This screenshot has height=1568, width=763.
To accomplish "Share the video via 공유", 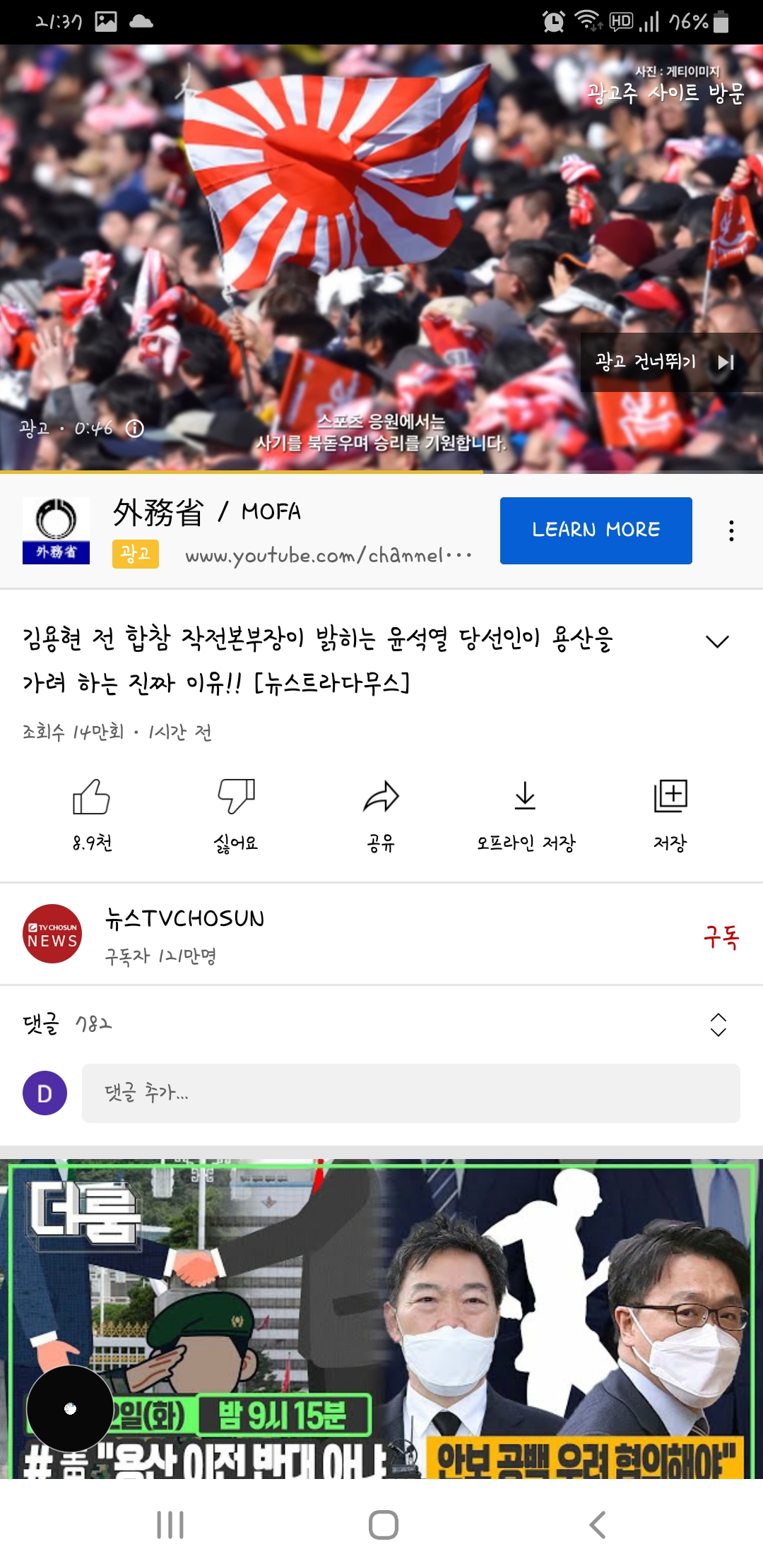I will (381, 798).
